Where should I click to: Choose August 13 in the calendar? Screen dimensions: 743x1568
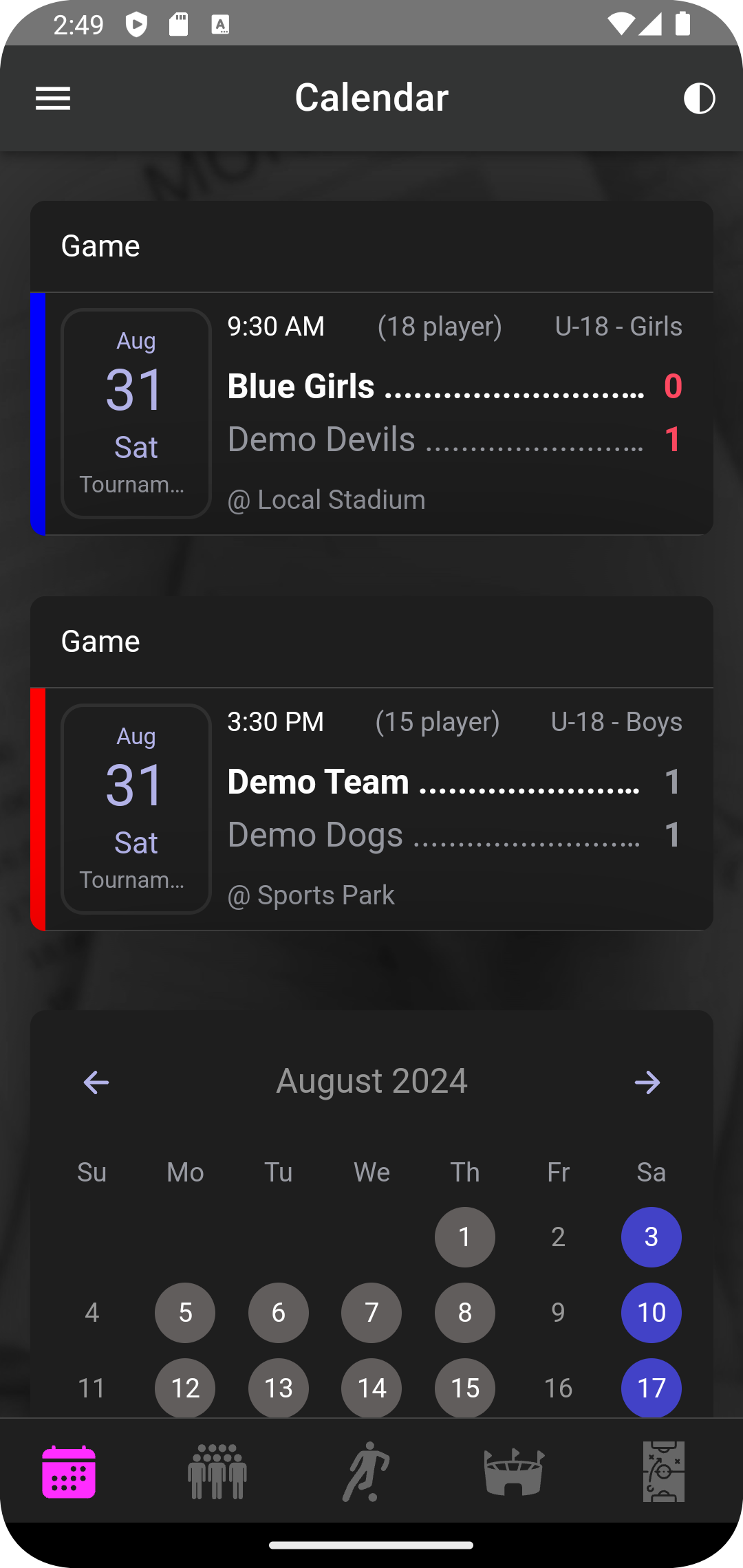279,1388
